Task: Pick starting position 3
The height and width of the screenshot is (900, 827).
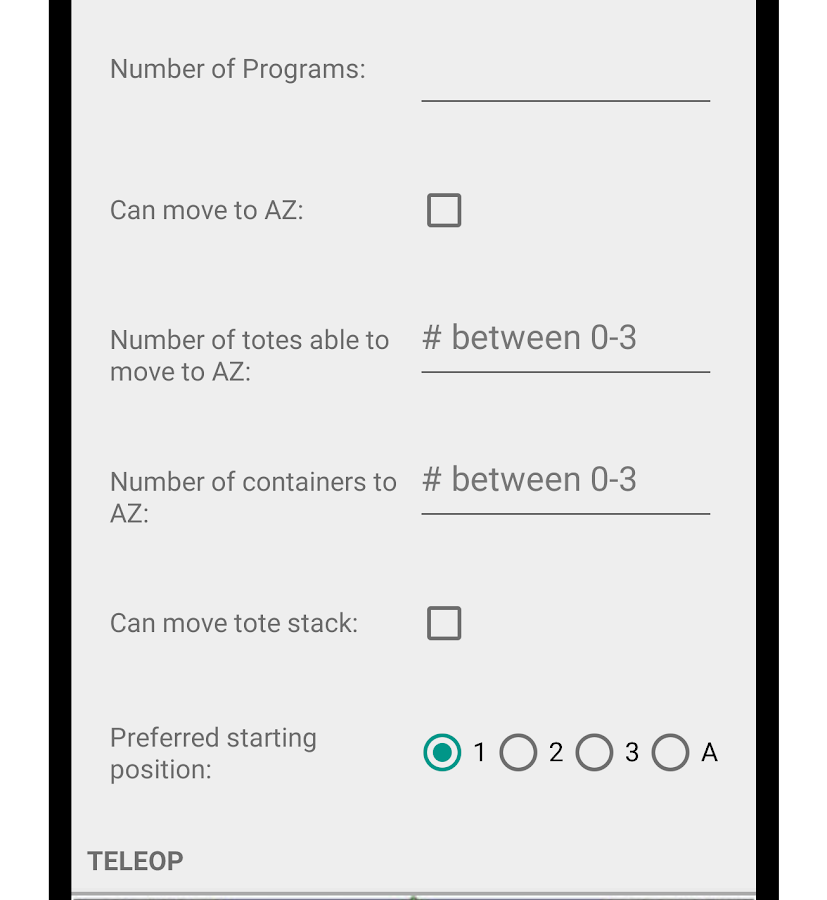Action: (x=594, y=753)
